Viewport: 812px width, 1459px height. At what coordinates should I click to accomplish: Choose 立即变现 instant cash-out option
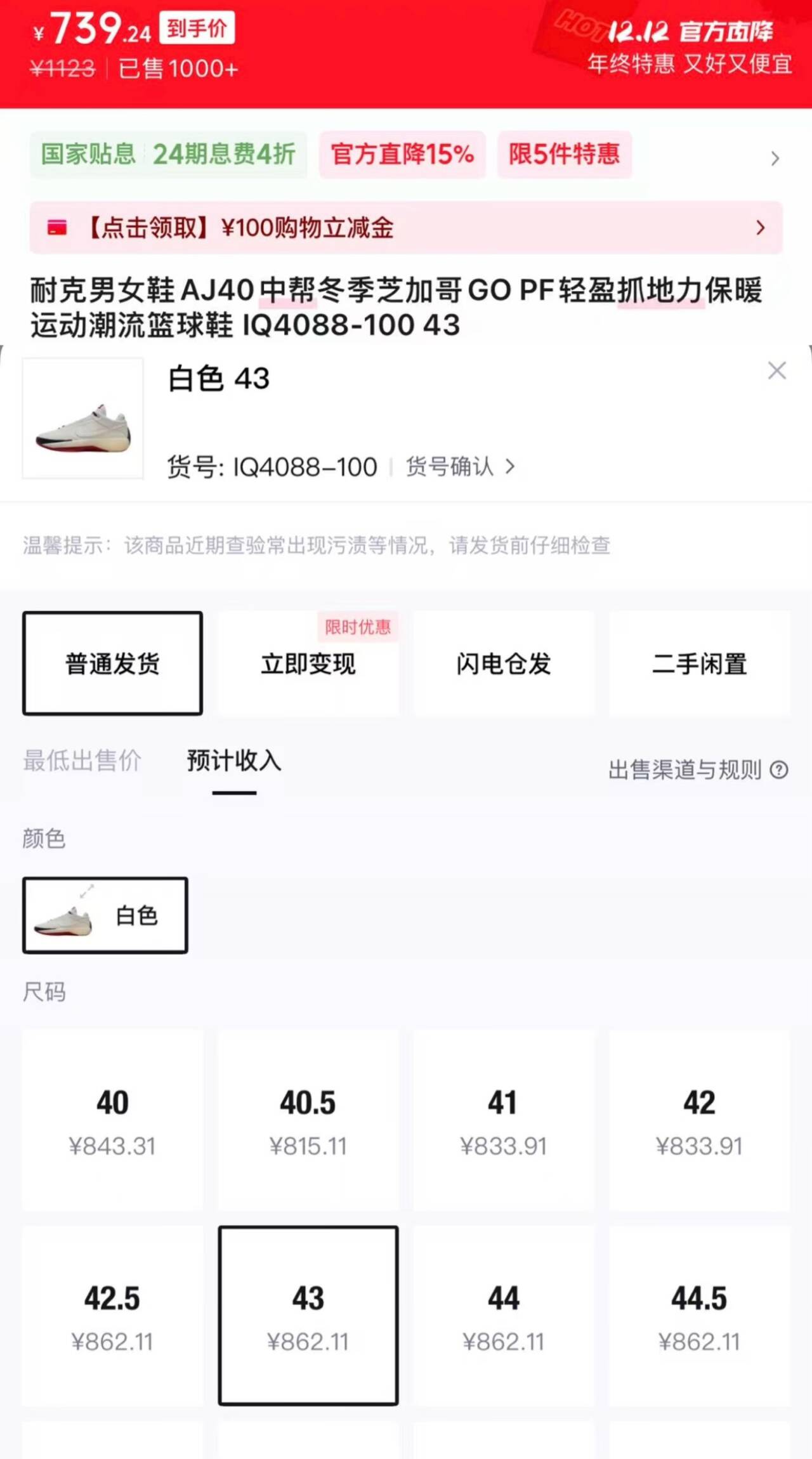click(308, 664)
